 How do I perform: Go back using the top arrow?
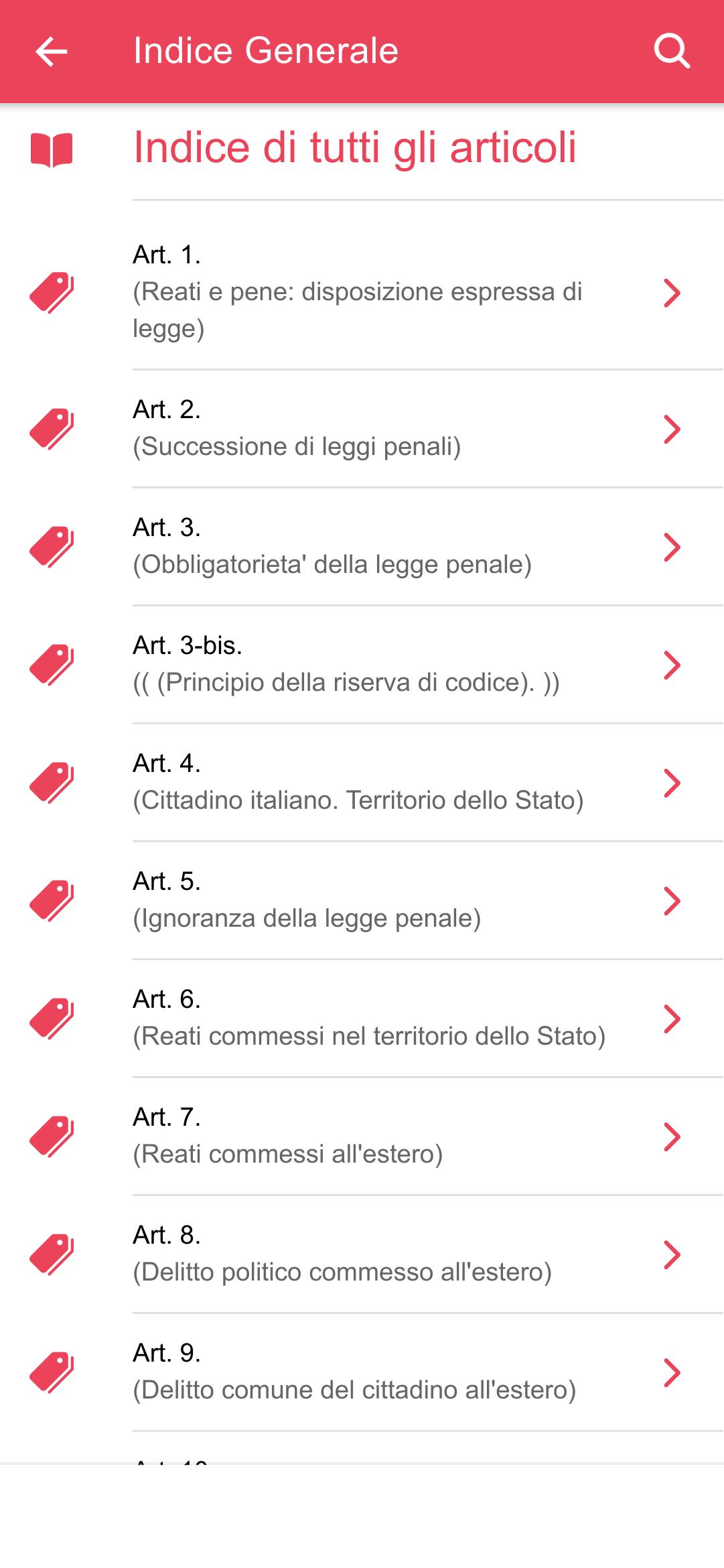(52, 52)
